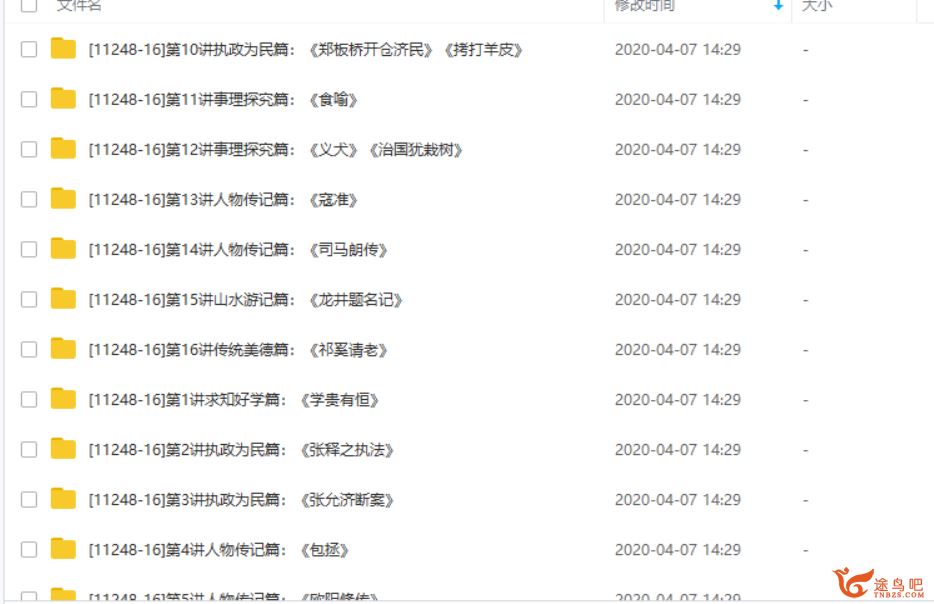Open folder 第15讲山水游记篇《龙井题名记》

pos(245,299)
